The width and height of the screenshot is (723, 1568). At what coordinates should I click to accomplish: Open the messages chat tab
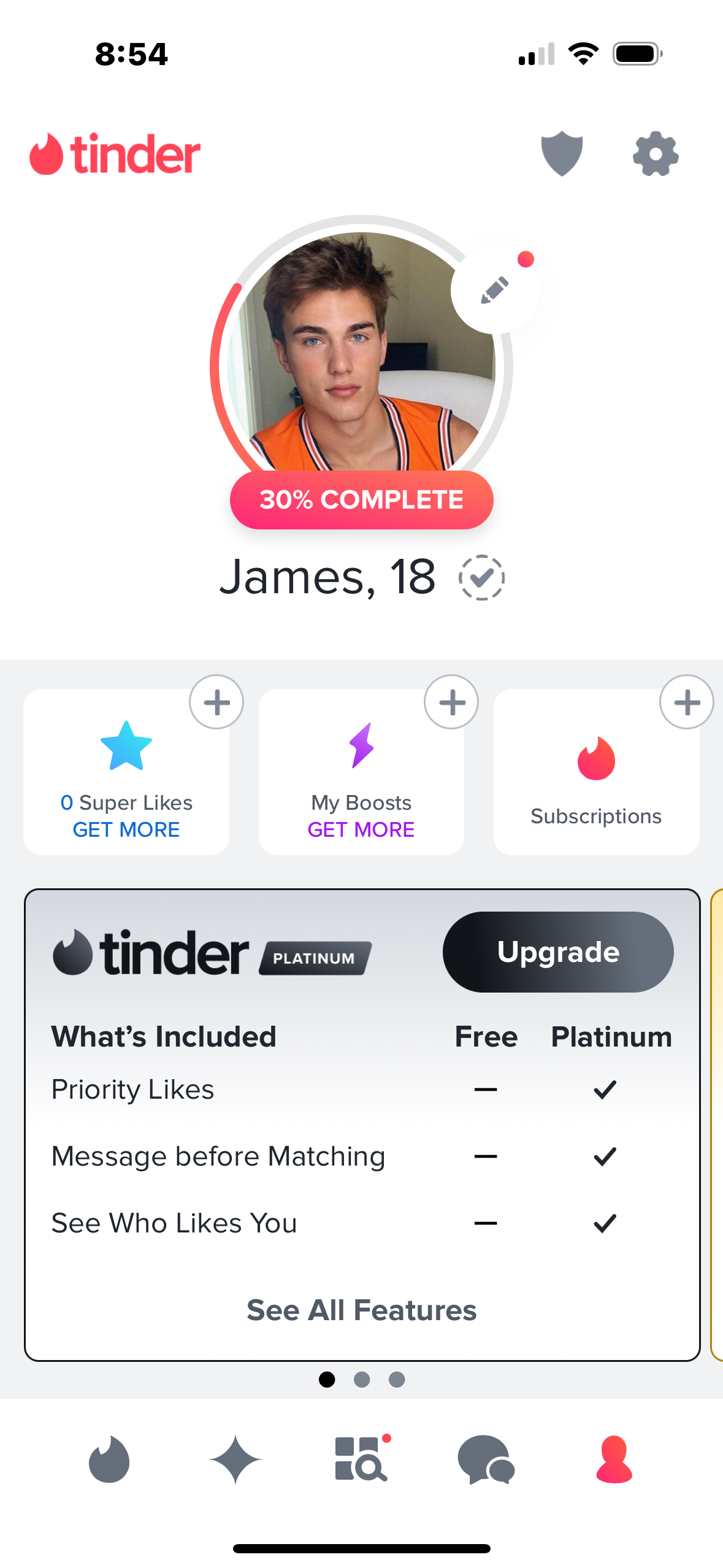pyautogui.click(x=487, y=1459)
